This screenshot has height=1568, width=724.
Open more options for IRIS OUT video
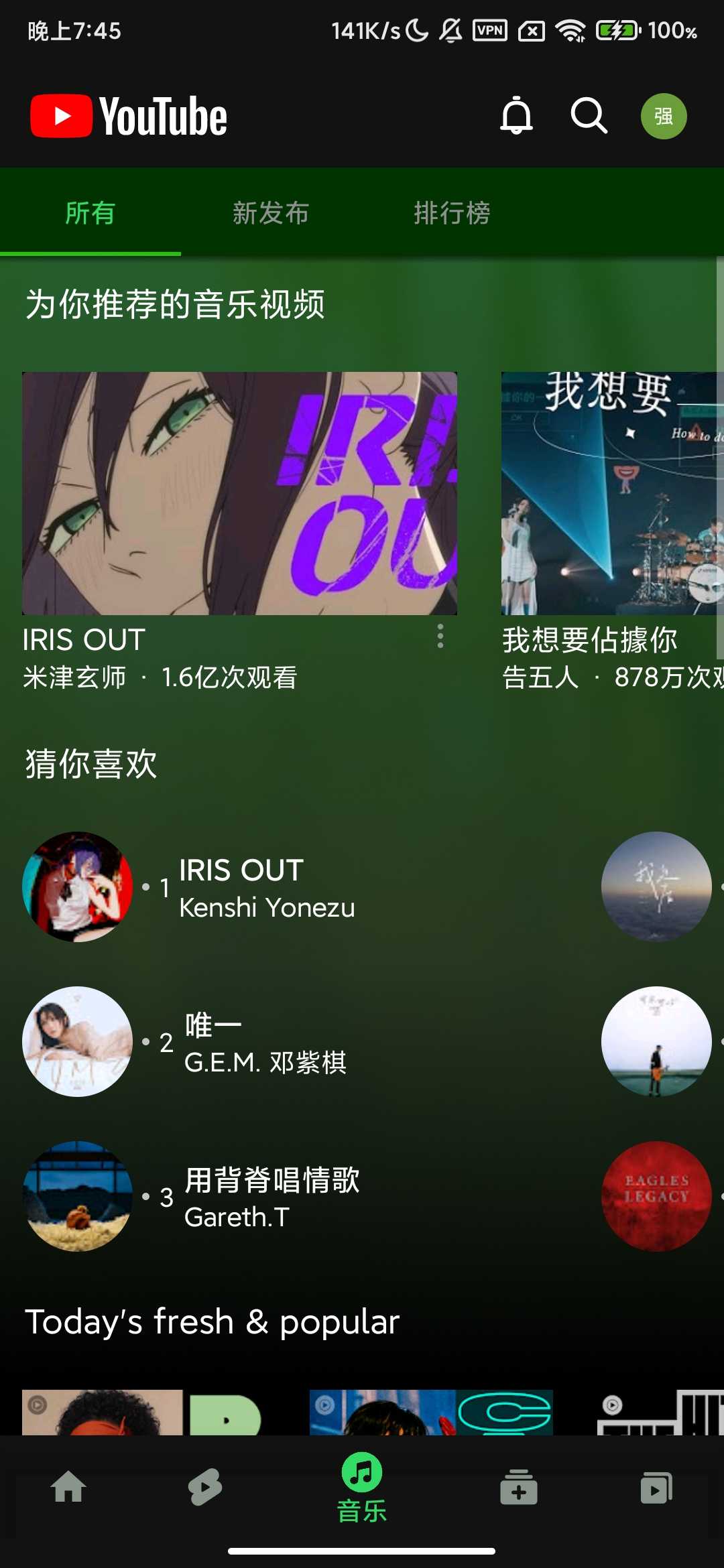click(x=440, y=636)
